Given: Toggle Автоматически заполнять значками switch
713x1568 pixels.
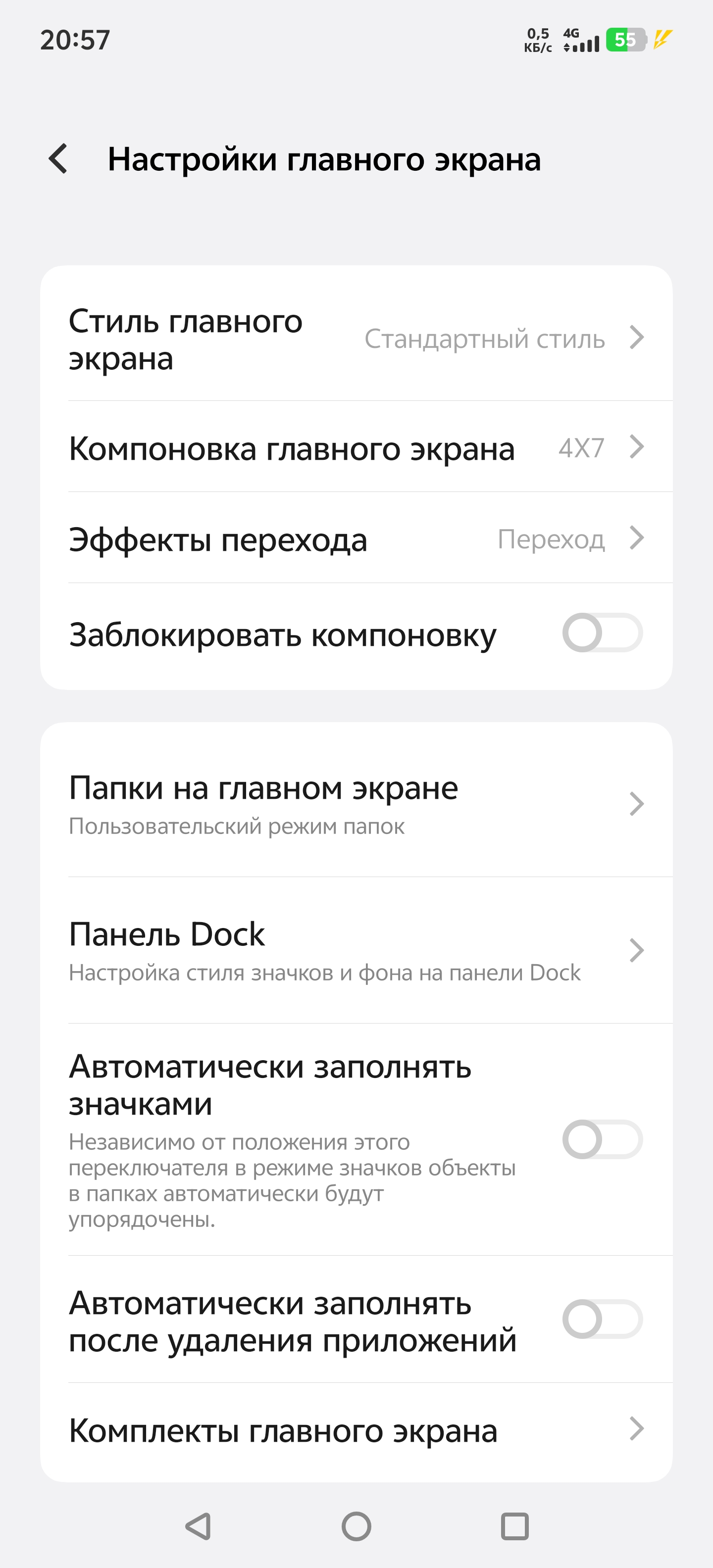Looking at the screenshot, I should pyautogui.click(x=602, y=1139).
